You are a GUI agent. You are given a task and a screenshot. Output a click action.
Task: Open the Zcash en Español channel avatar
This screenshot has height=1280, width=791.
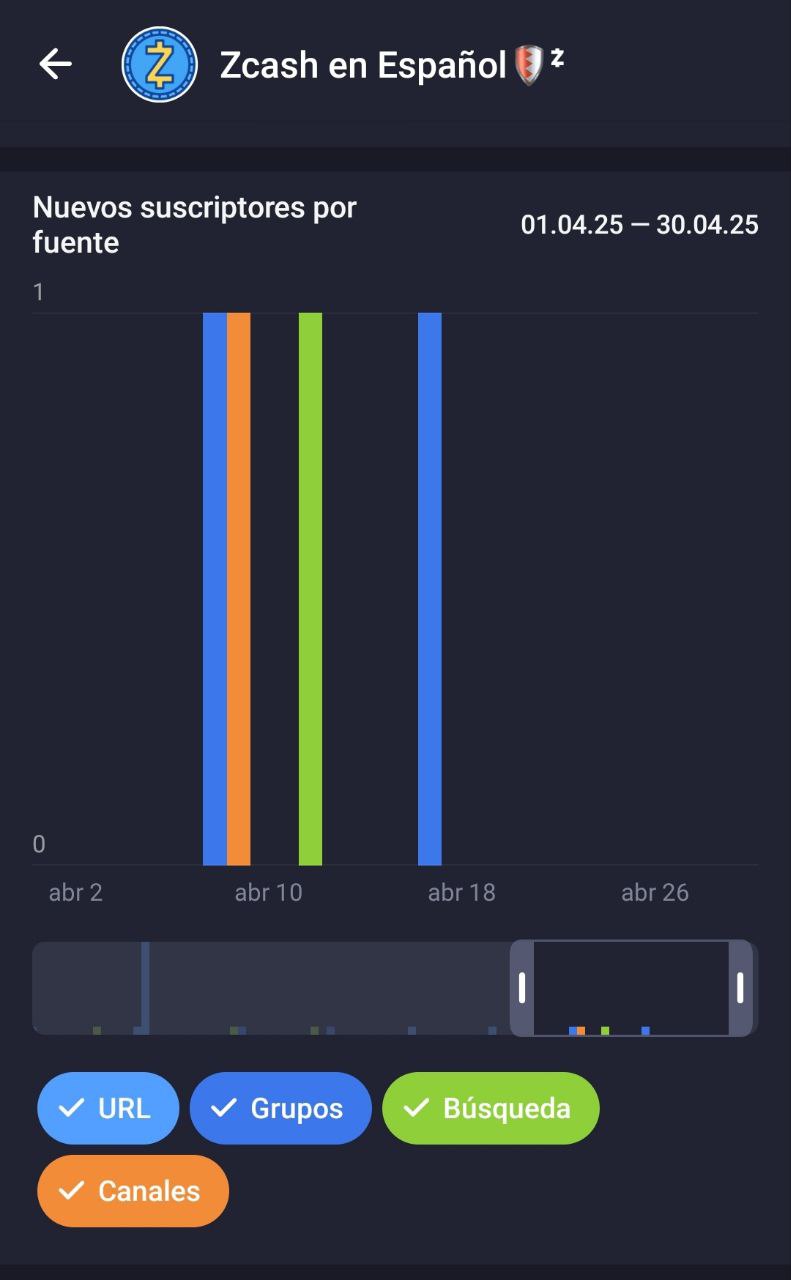[x=160, y=64]
